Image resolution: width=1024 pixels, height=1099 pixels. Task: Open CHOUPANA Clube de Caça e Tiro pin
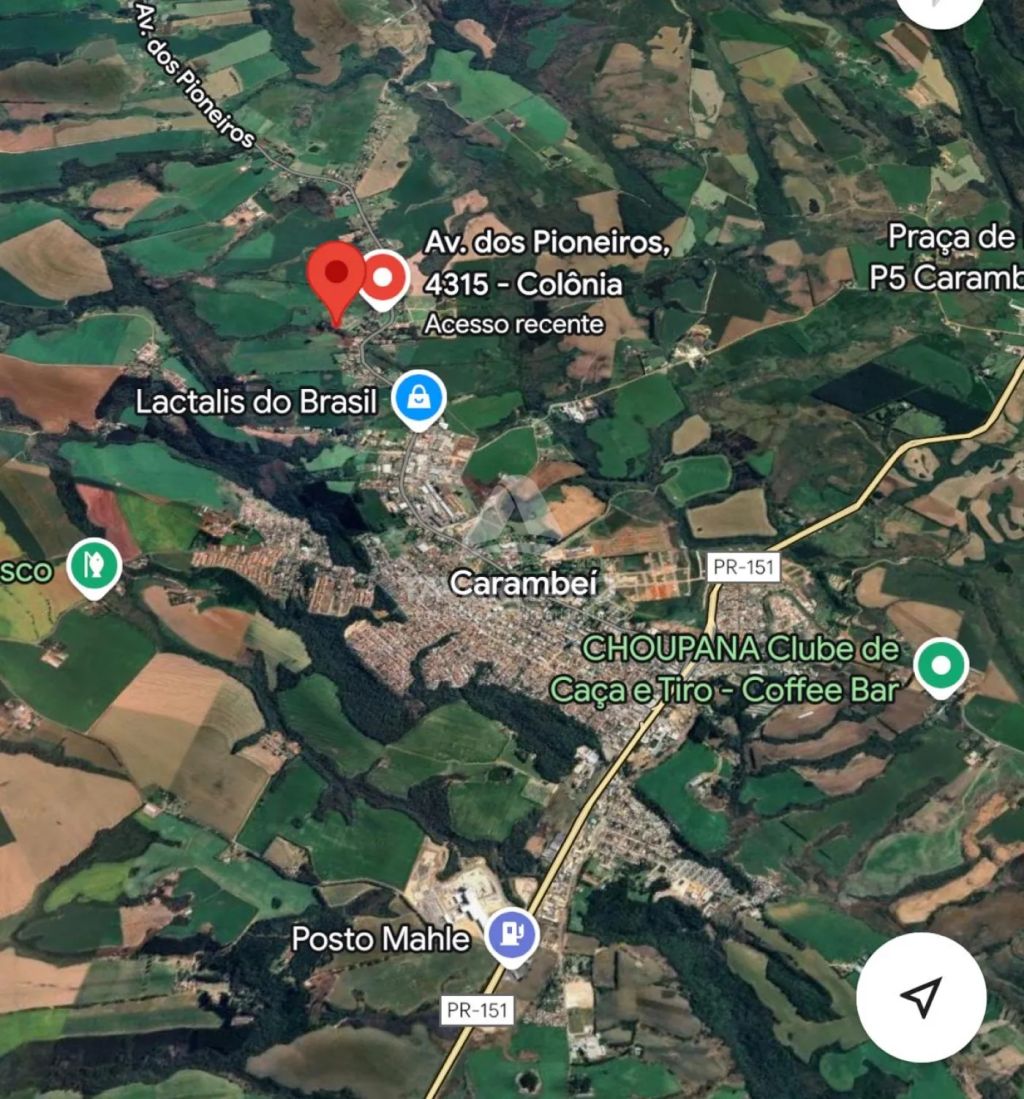click(941, 665)
